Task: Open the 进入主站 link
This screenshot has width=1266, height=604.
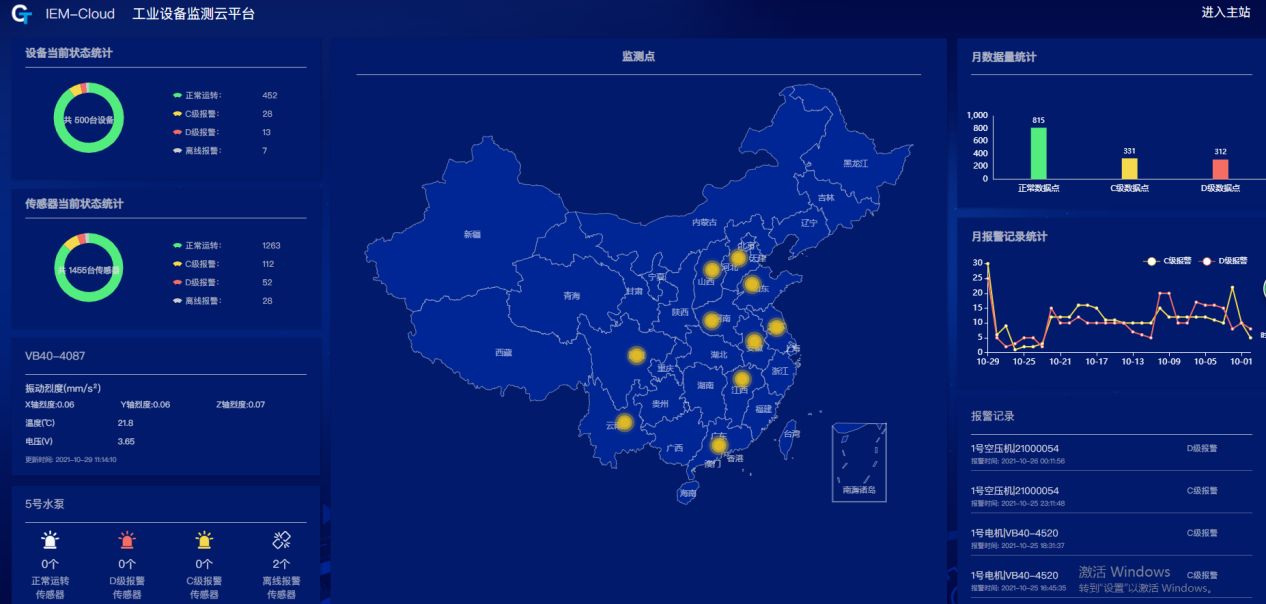Action: click(x=1226, y=12)
